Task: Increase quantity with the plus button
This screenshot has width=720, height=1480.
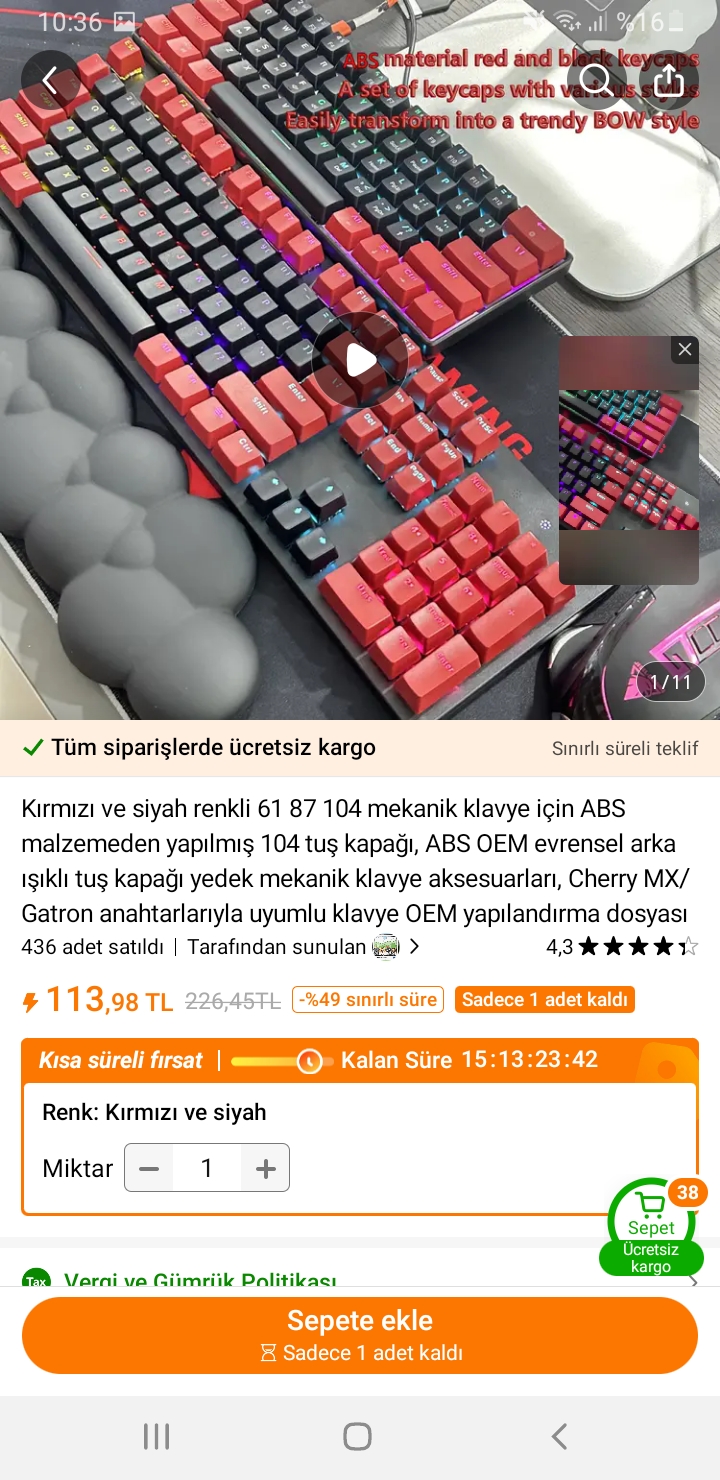Action: pyautogui.click(x=265, y=1168)
